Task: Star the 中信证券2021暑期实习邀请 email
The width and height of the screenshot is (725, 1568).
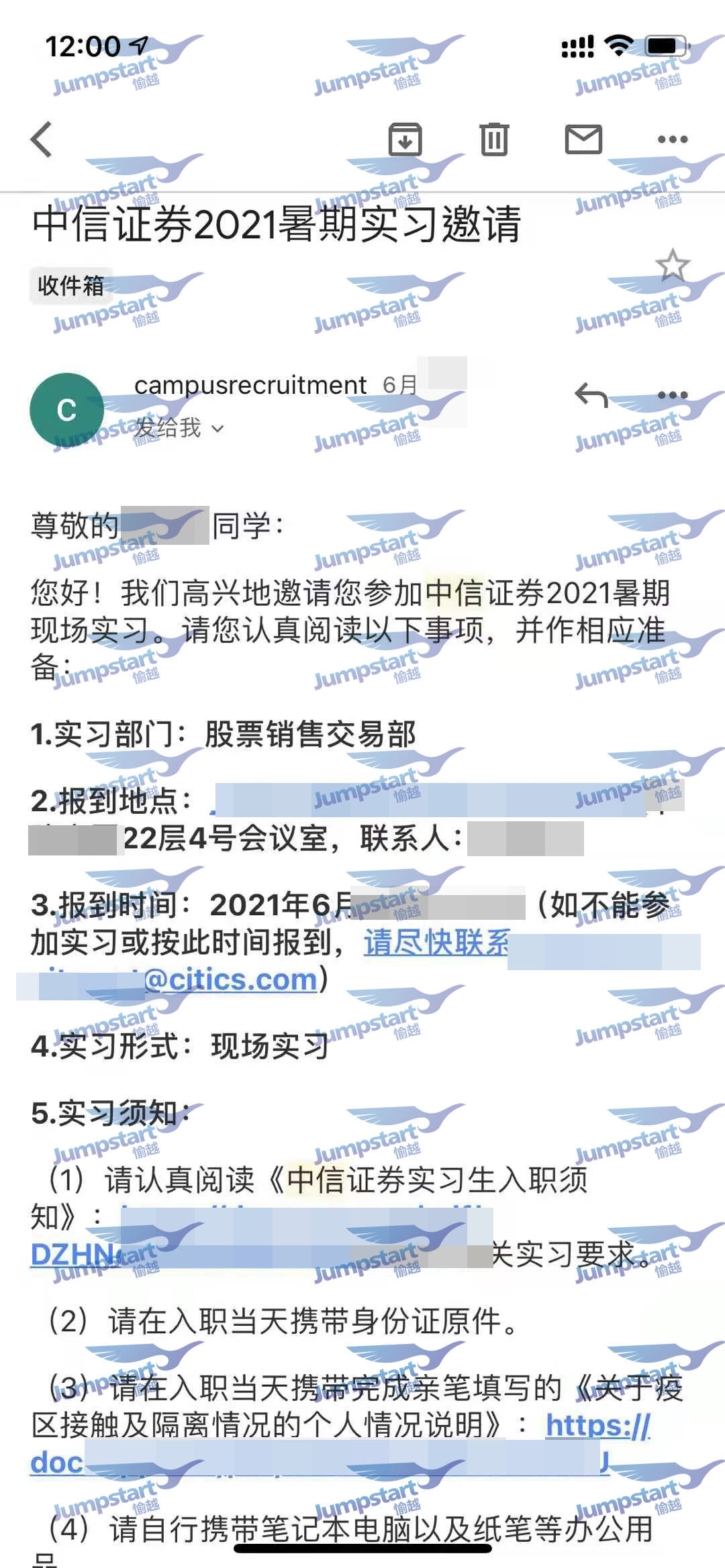Action: coord(672,266)
